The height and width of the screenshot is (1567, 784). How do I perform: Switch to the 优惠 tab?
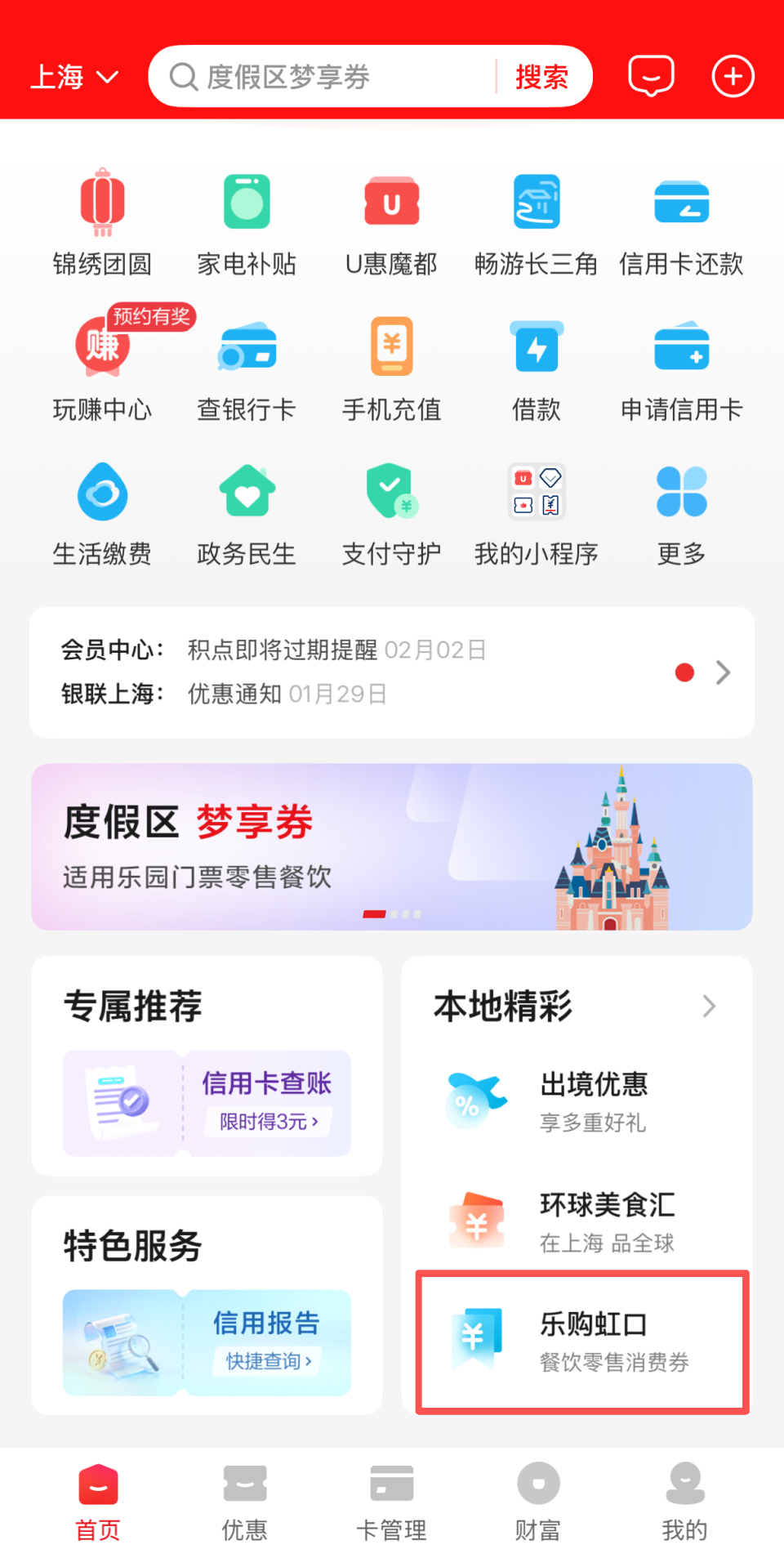[x=243, y=1503]
